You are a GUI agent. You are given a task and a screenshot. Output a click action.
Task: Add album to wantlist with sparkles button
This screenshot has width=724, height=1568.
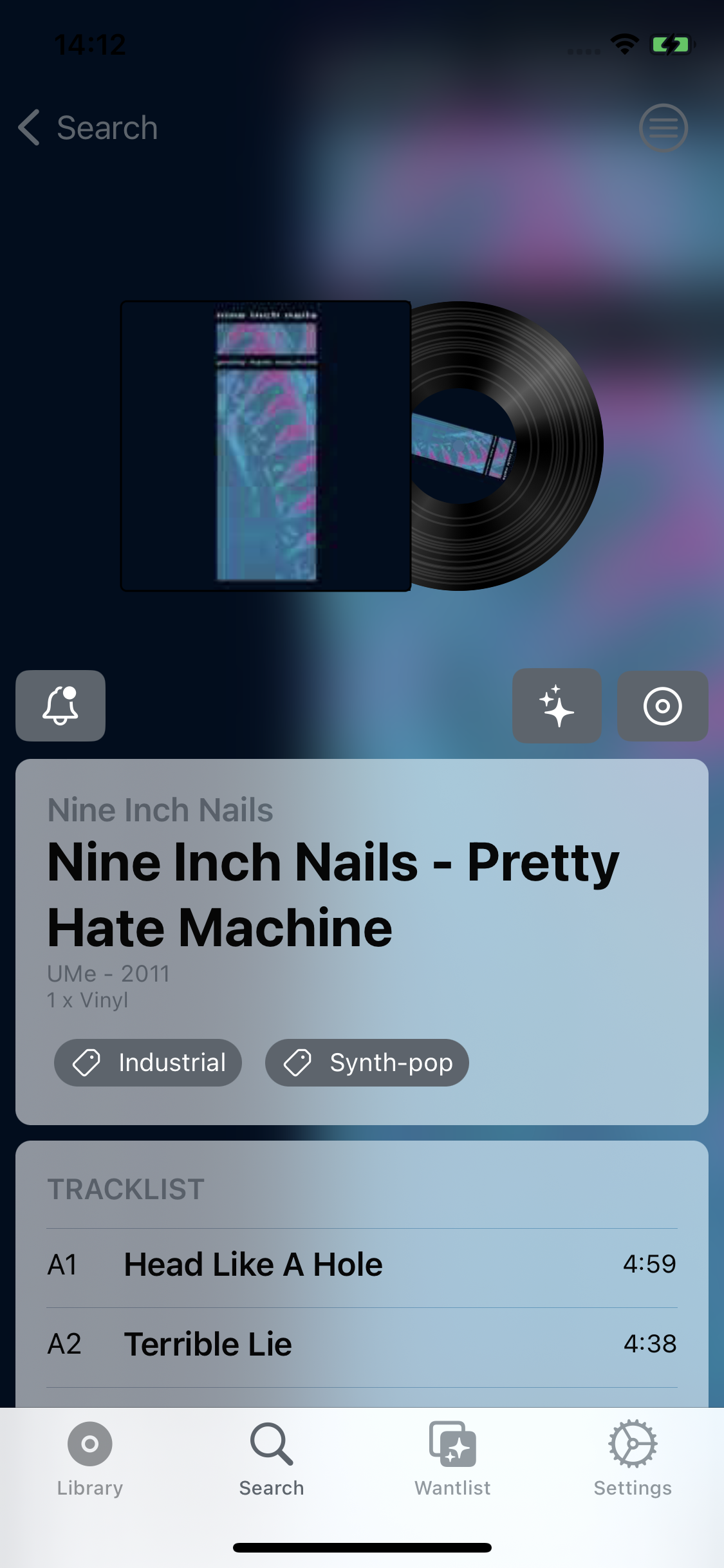pos(557,705)
